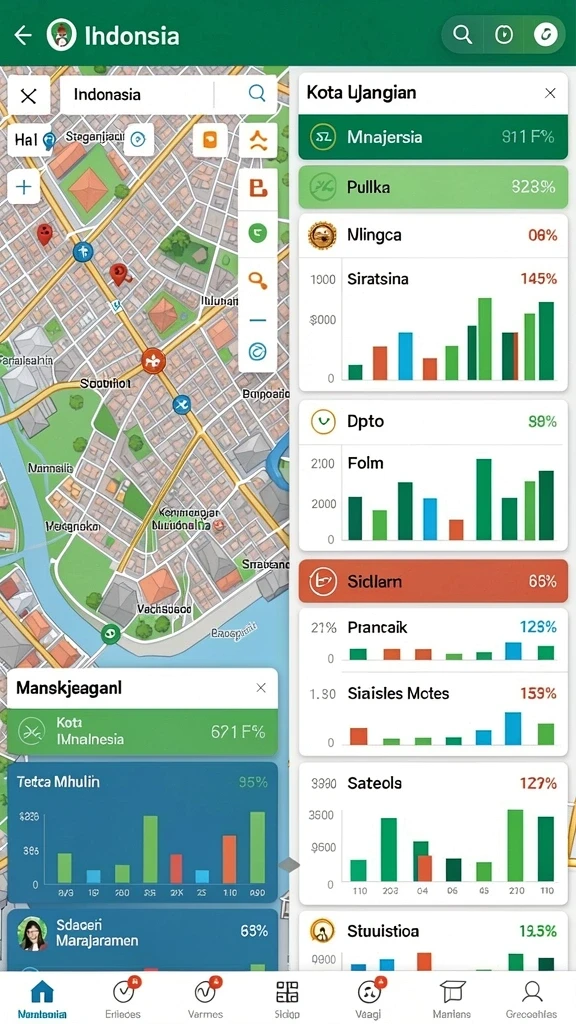Open the Dpto card

(433, 422)
